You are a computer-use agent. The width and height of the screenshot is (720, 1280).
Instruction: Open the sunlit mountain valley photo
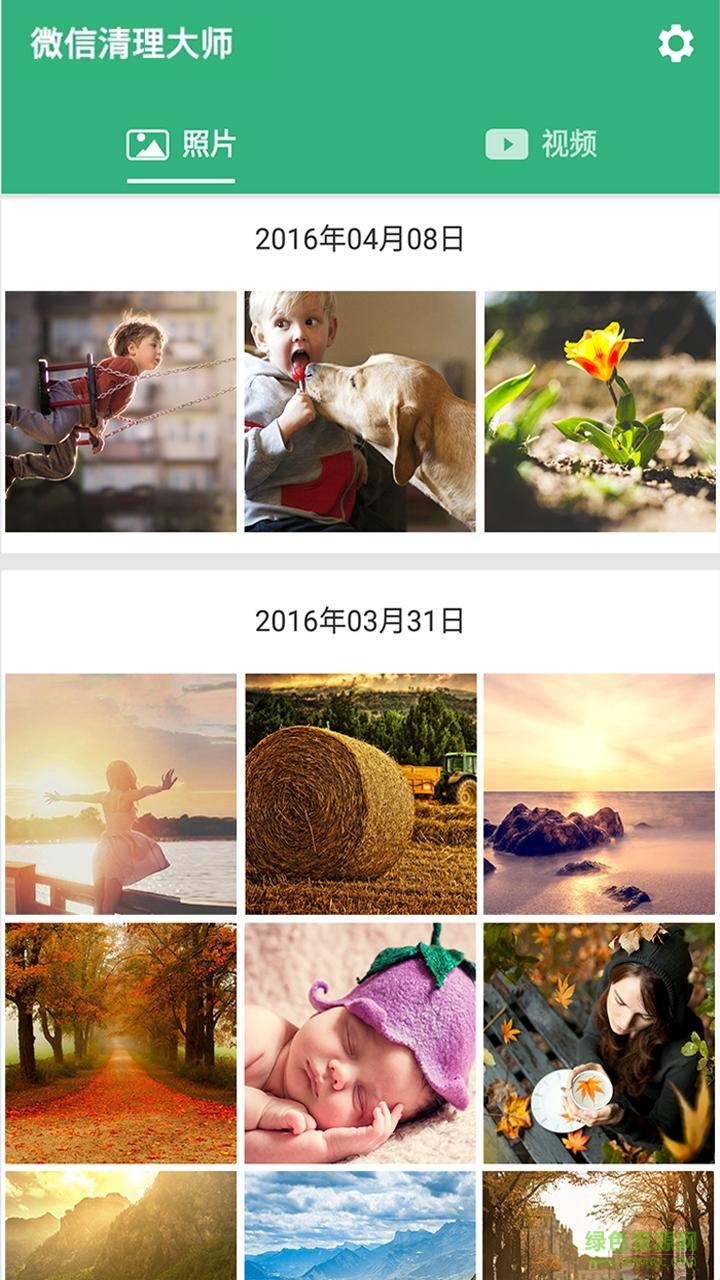pyautogui.click(x=121, y=1225)
